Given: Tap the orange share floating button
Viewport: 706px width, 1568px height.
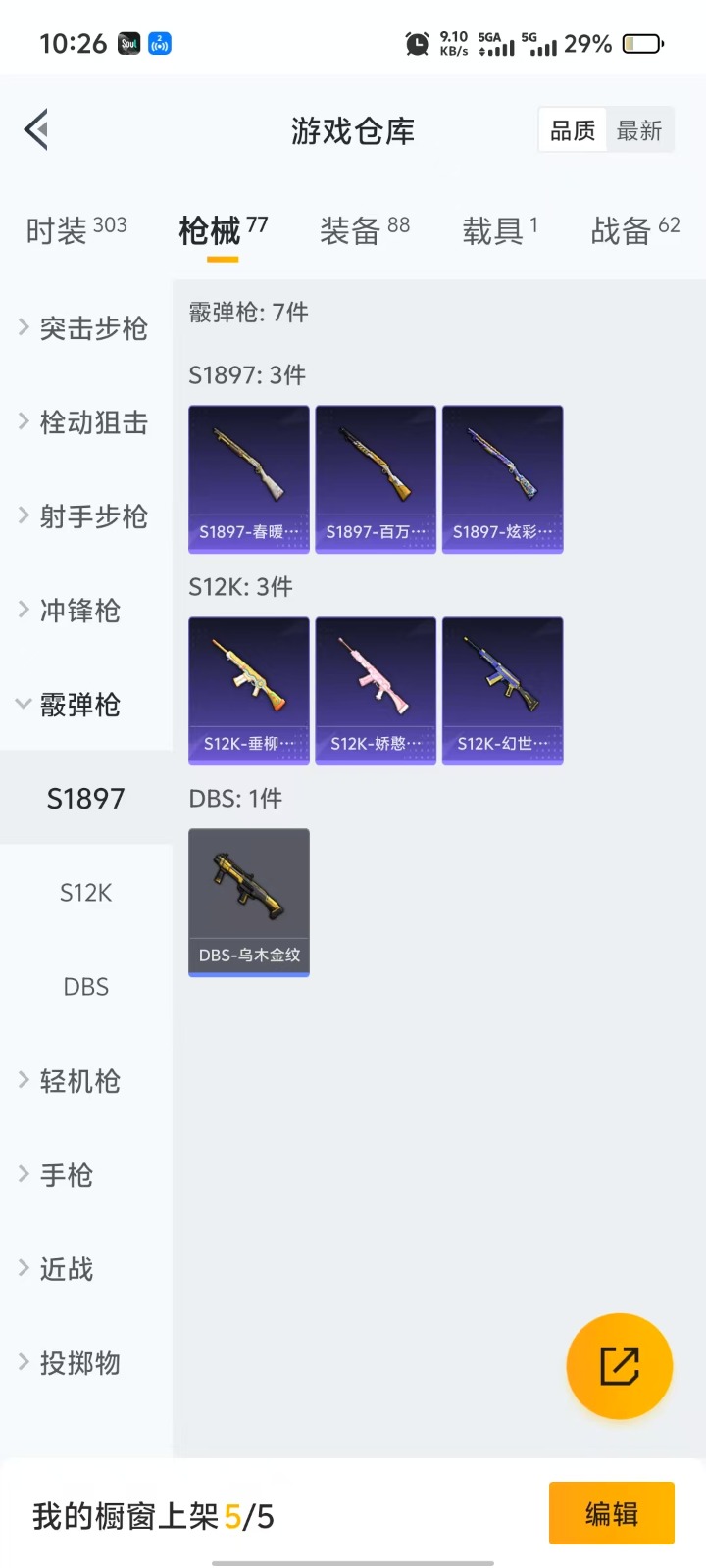Looking at the screenshot, I should click(x=620, y=1366).
